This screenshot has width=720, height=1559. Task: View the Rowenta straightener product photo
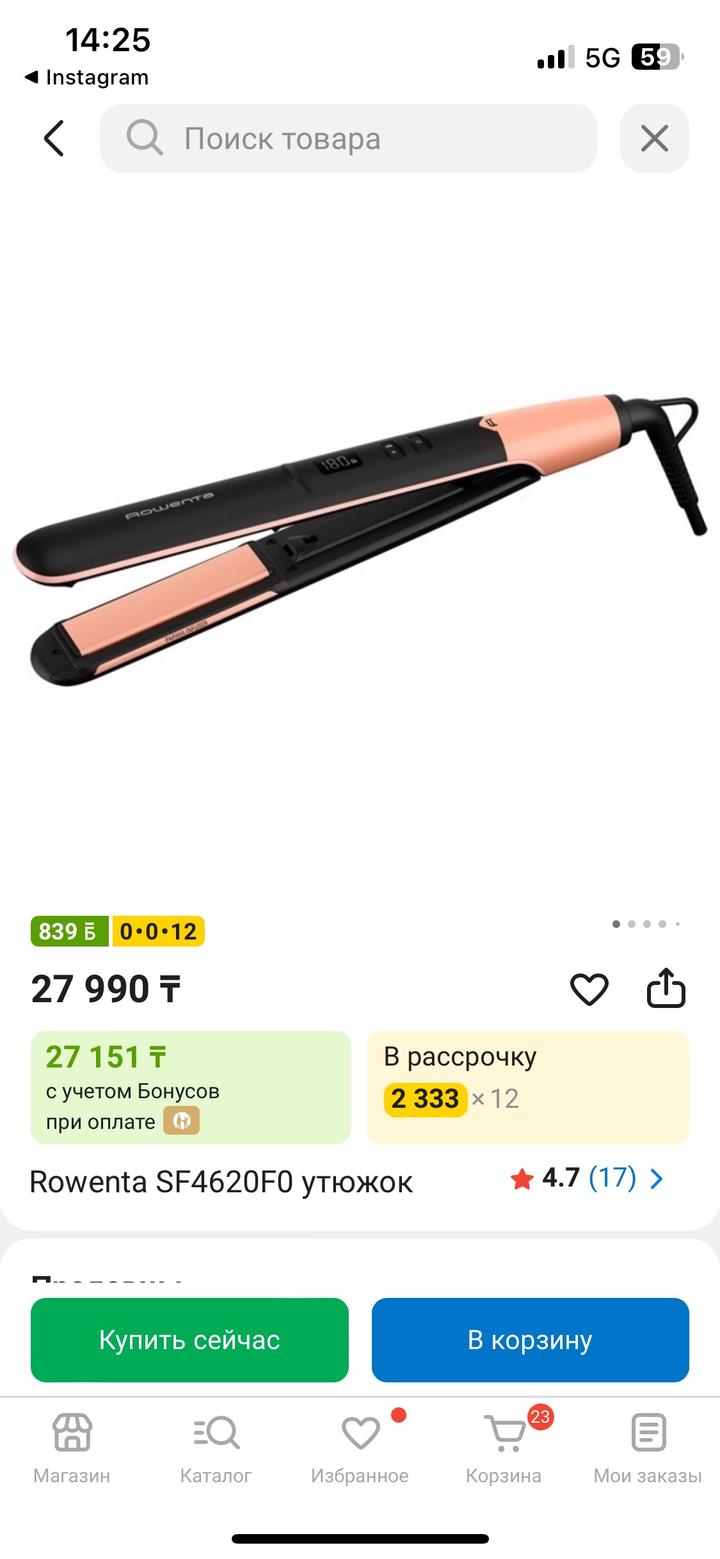tap(360, 540)
